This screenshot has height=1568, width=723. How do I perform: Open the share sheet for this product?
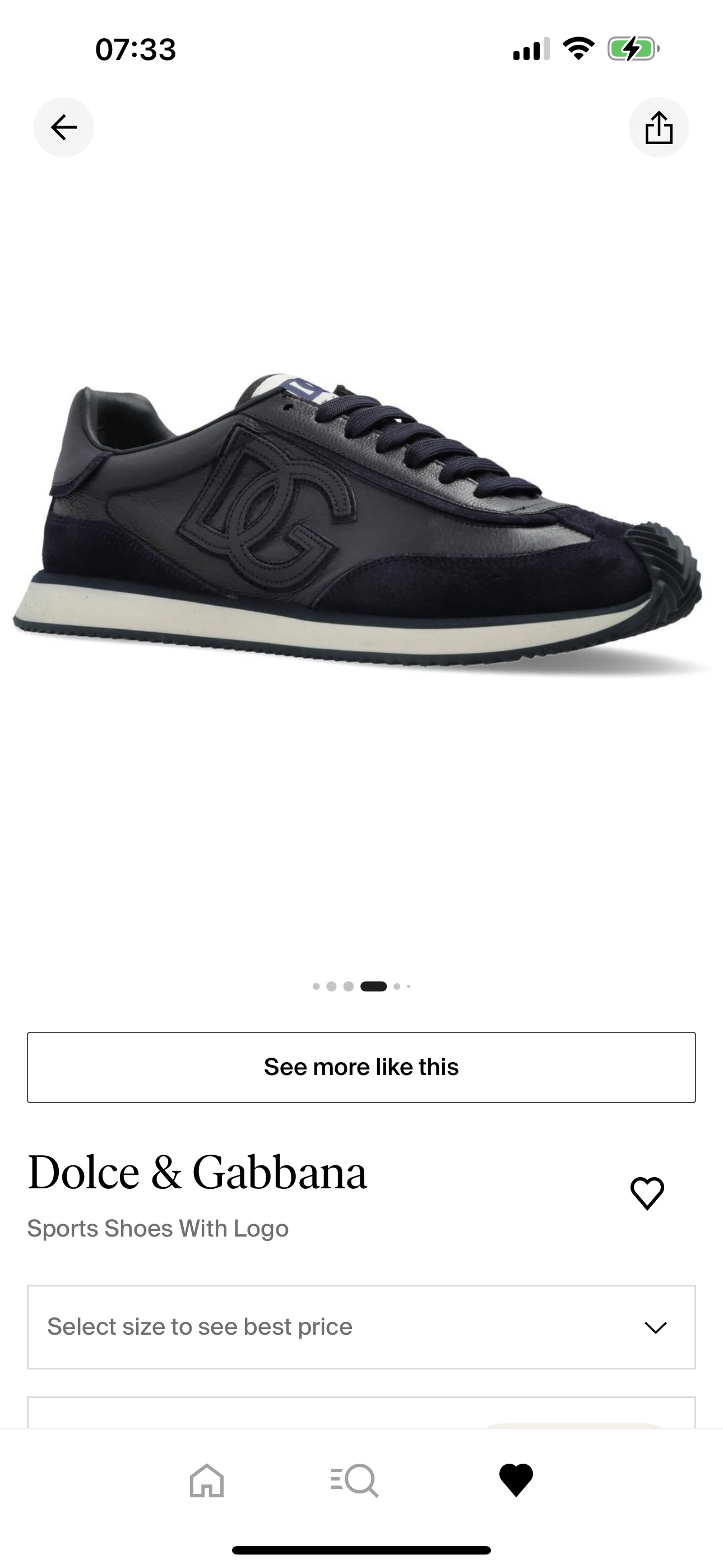click(x=660, y=127)
